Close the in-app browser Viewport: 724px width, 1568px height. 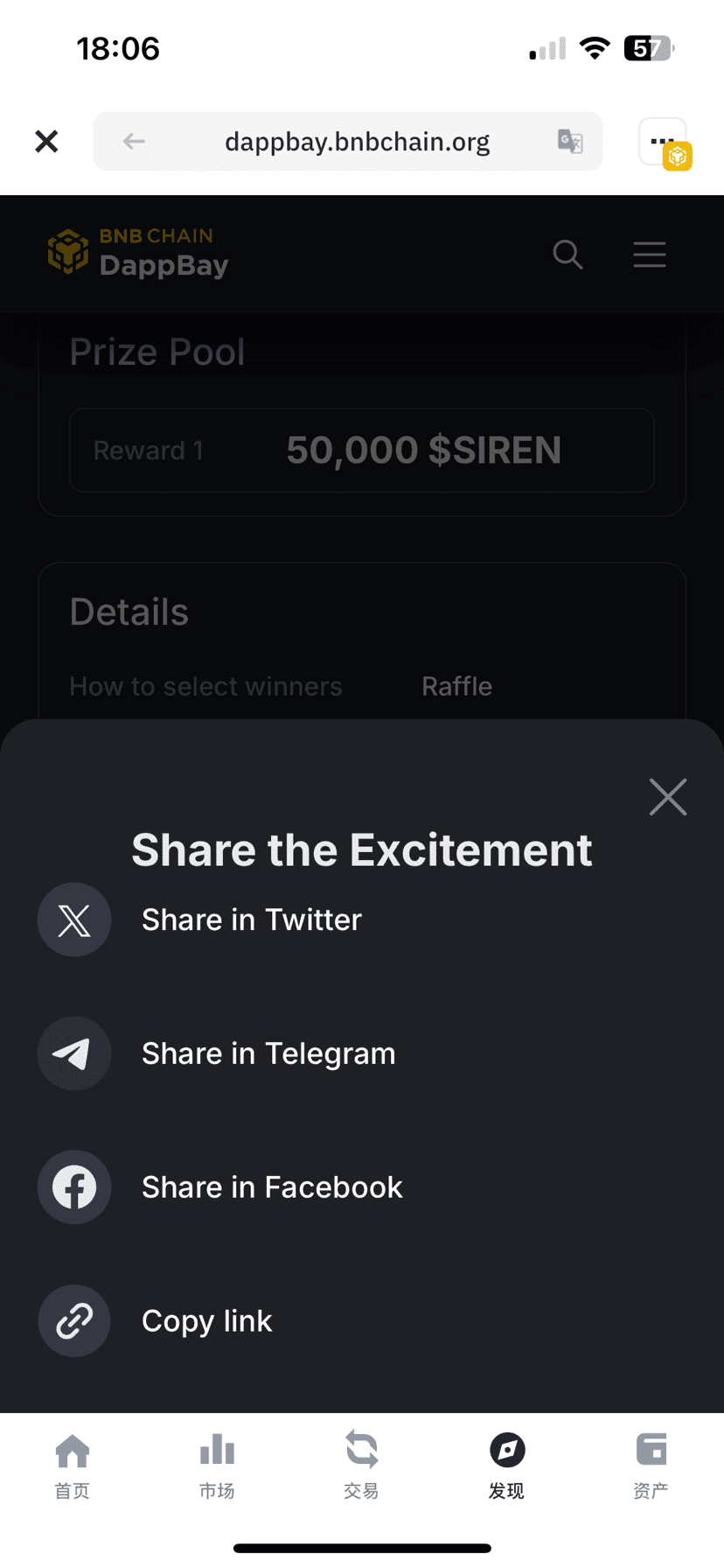46,141
